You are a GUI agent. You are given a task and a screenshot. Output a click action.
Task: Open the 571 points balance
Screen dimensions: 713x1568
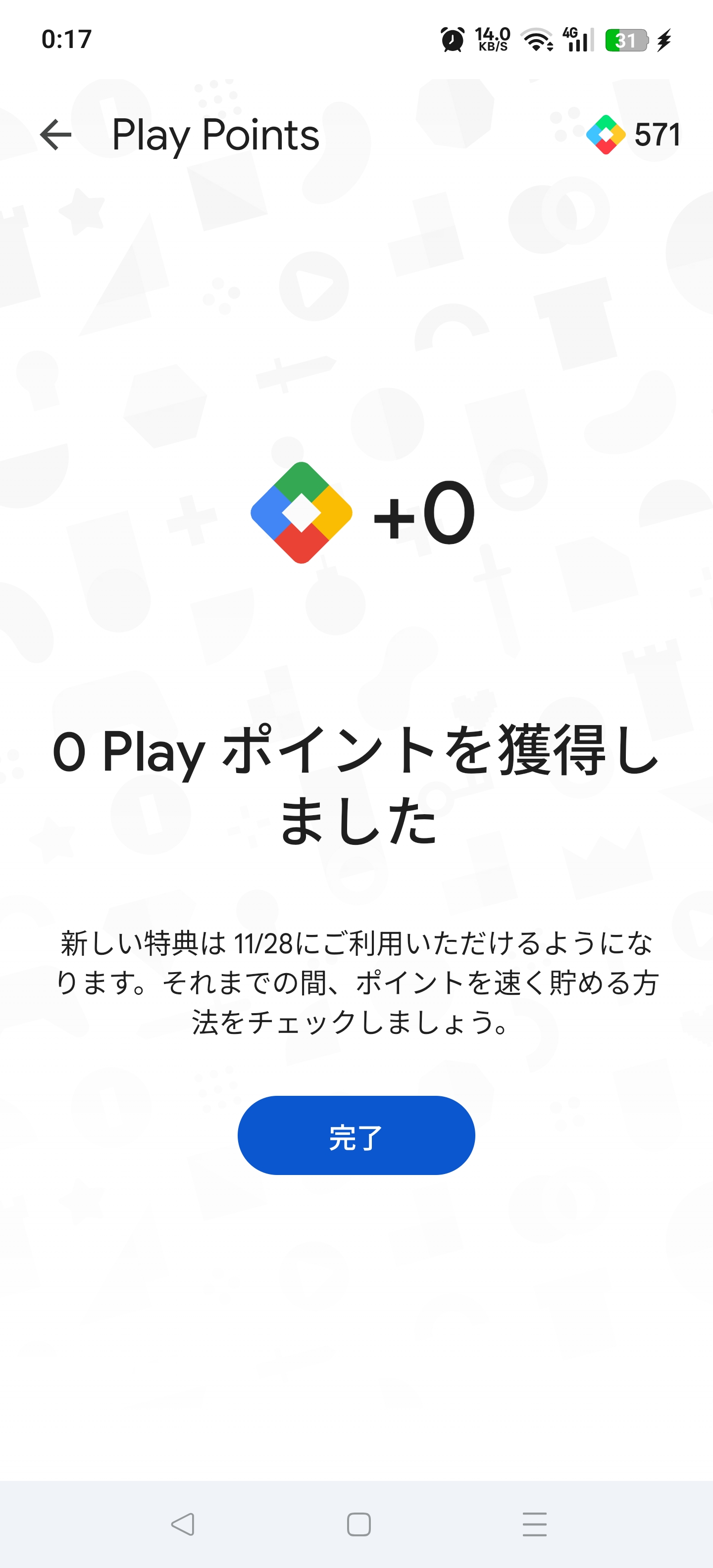[x=633, y=135]
